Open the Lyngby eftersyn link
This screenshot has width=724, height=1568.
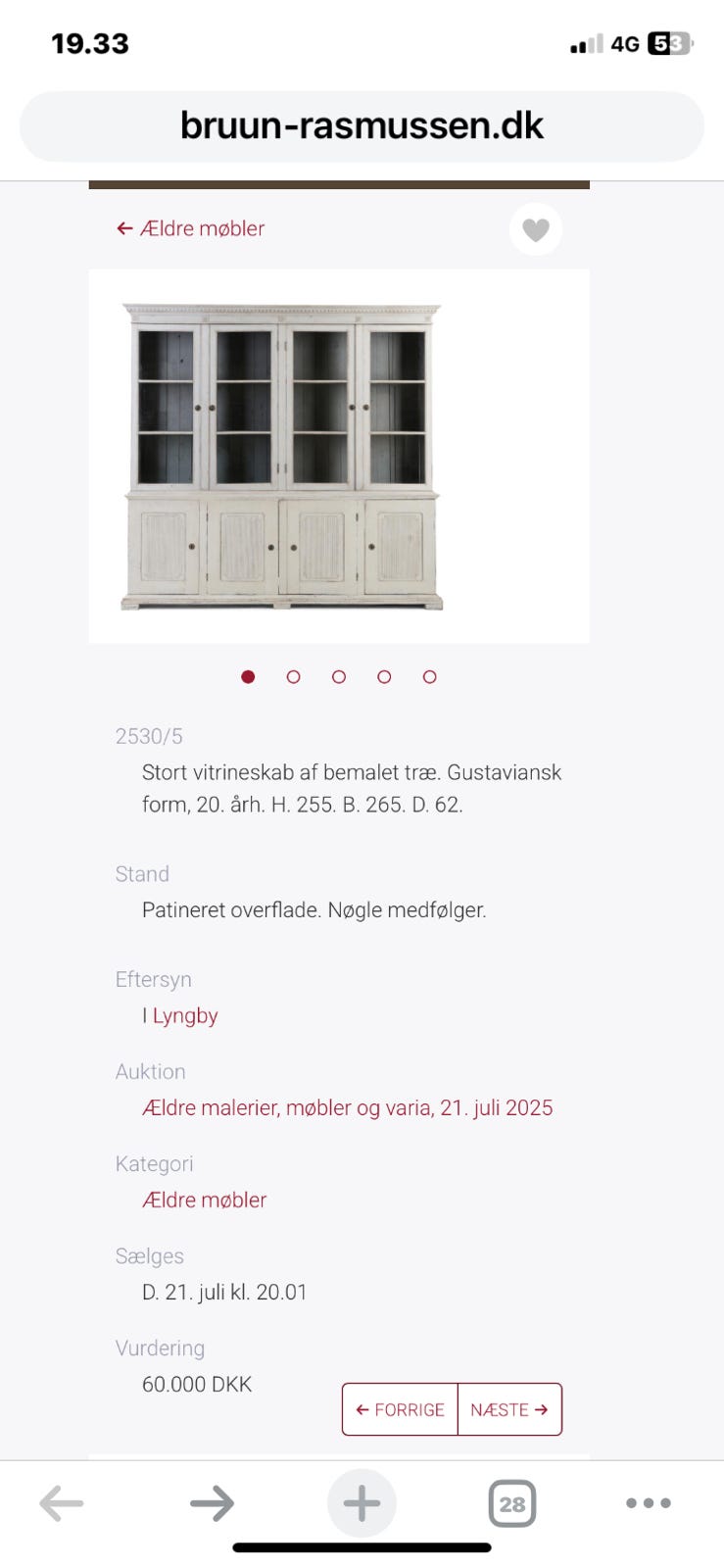(184, 1015)
